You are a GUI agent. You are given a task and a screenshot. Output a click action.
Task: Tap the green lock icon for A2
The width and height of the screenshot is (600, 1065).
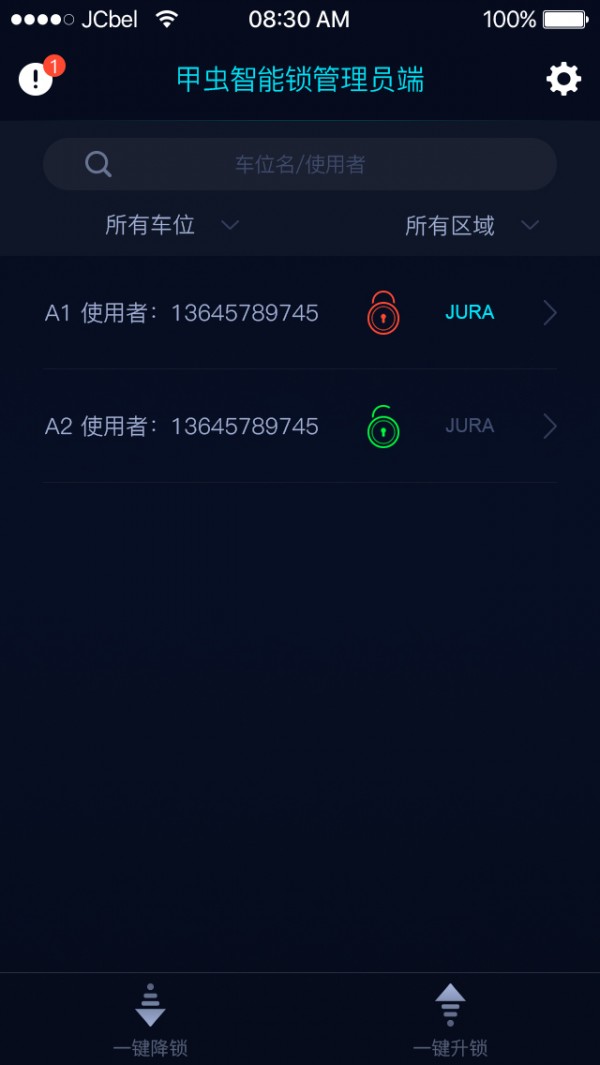[x=383, y=427]
